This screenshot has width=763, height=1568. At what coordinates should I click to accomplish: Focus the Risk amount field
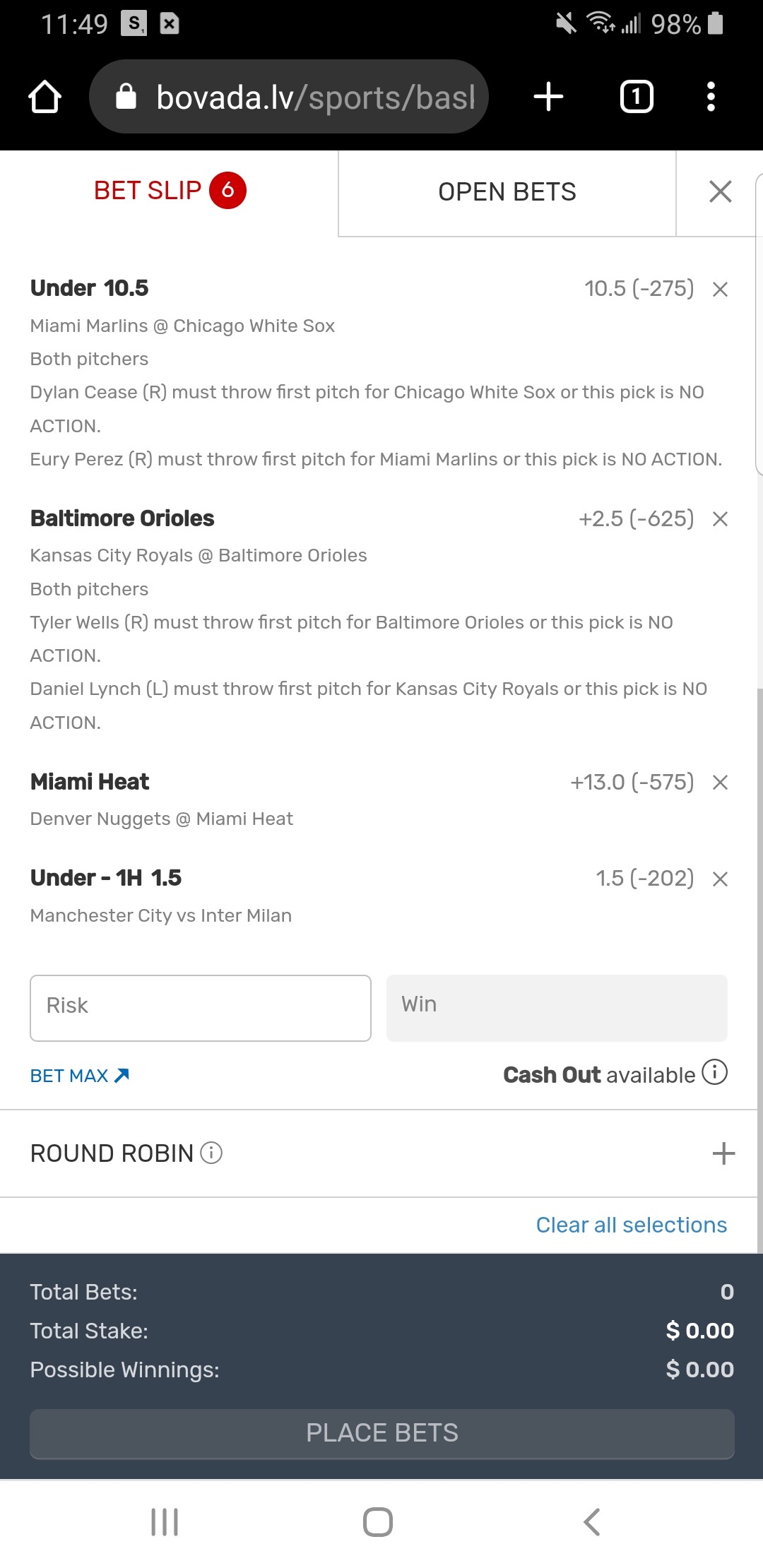(201, 1008)
